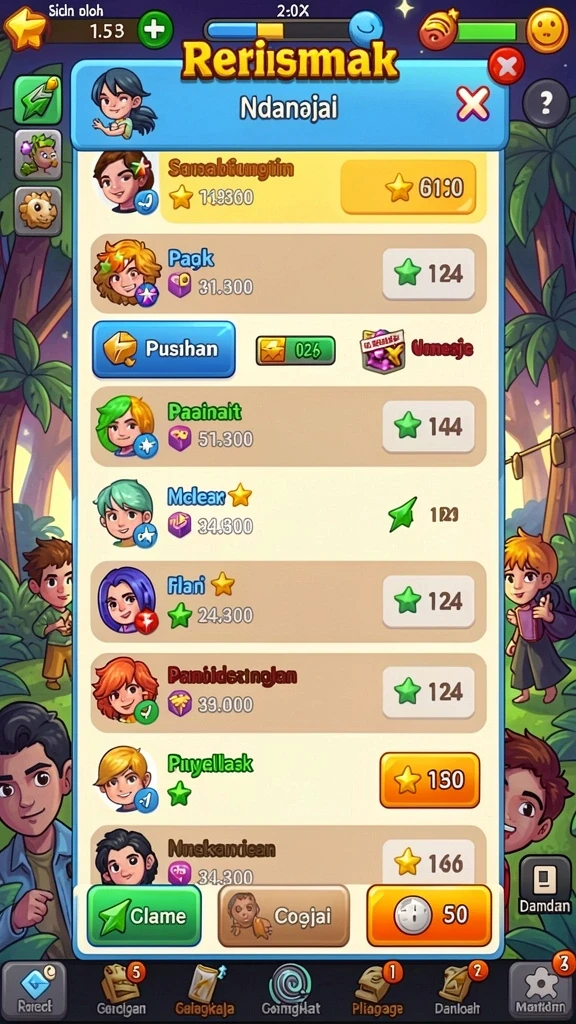Tap the blue Pusihan button
The image size is (576, 1024).
tap(164, 349)
